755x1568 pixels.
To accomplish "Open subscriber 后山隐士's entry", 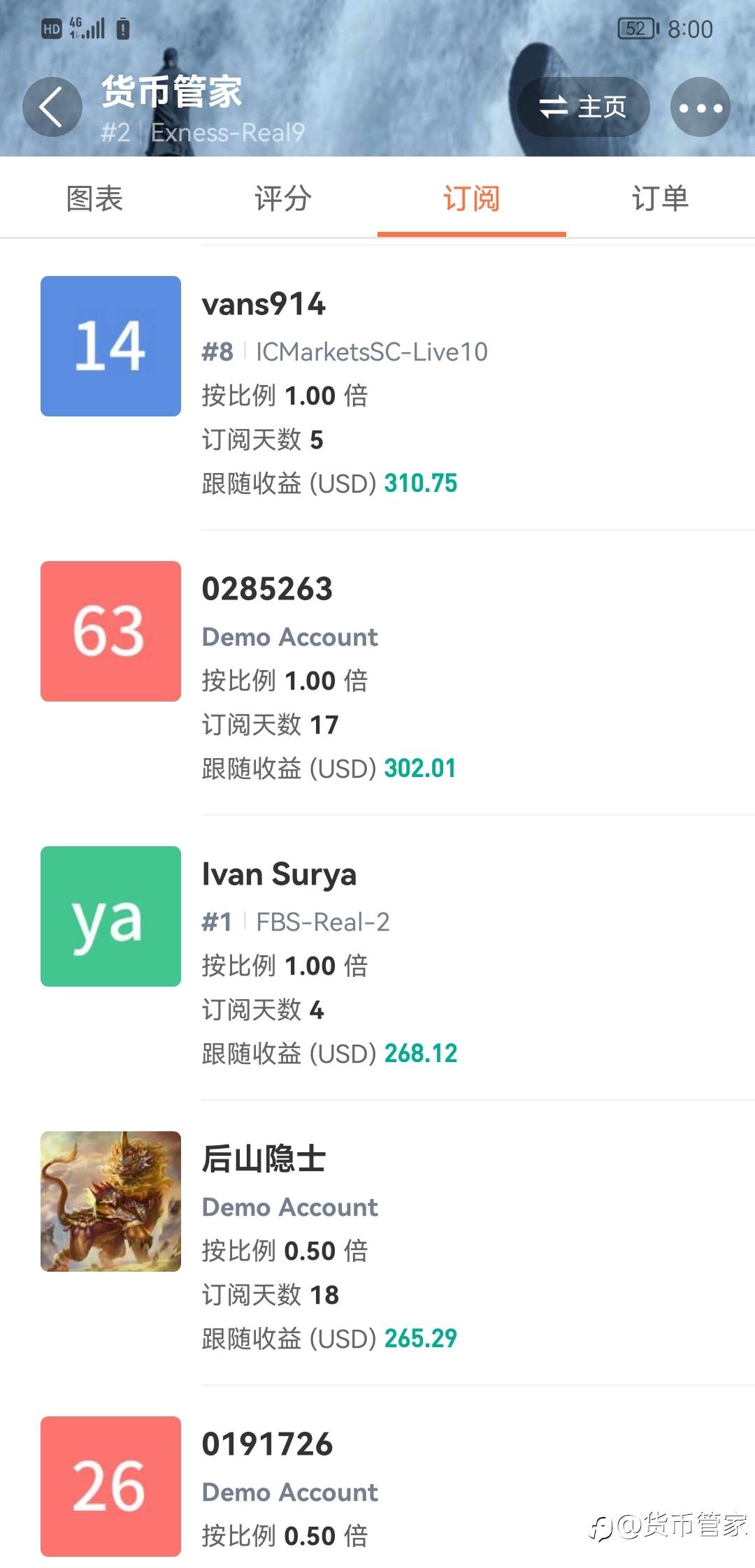I will (x=377, y=1244).
